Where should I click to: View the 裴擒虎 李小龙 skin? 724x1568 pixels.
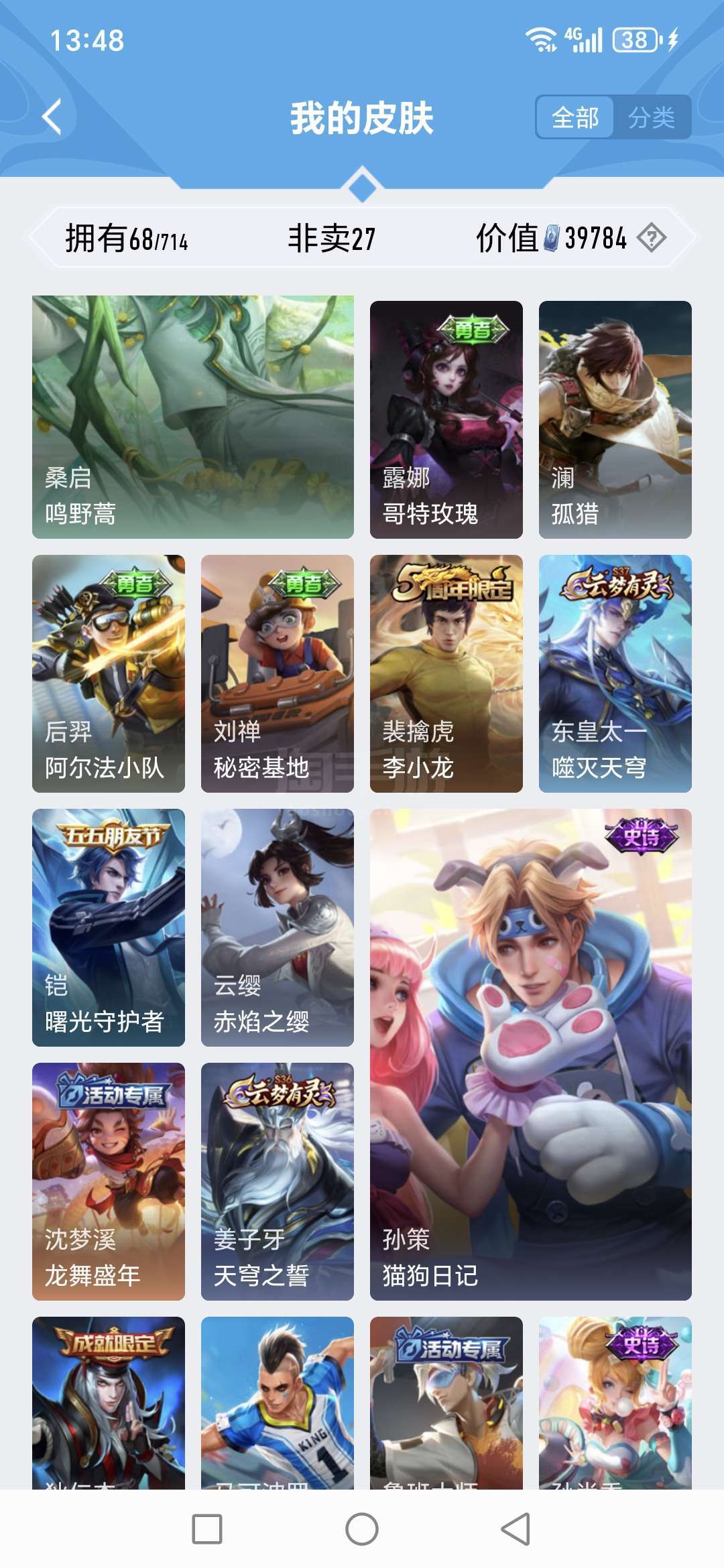point(446,673)
